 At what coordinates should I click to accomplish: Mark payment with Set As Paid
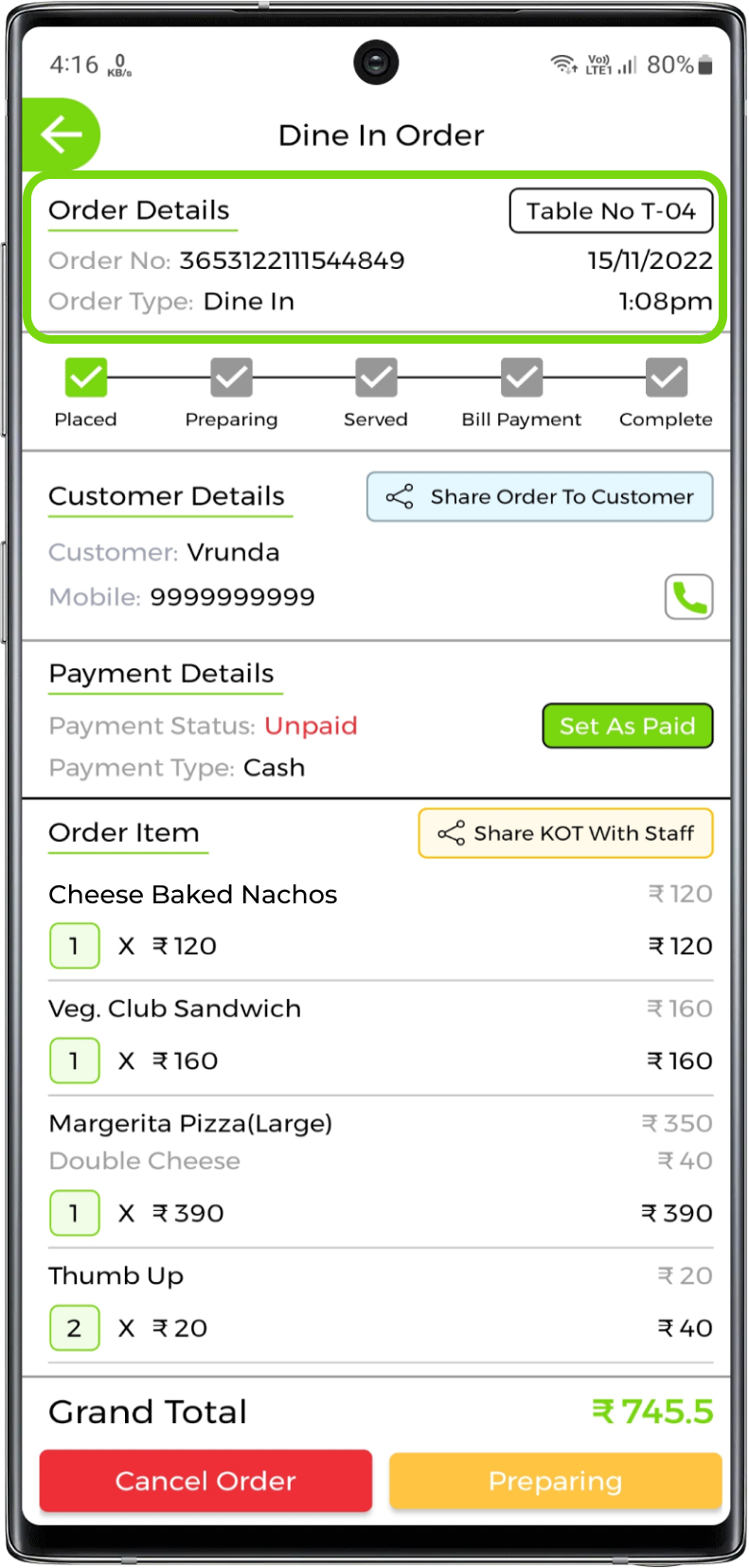tap(627, 726)
